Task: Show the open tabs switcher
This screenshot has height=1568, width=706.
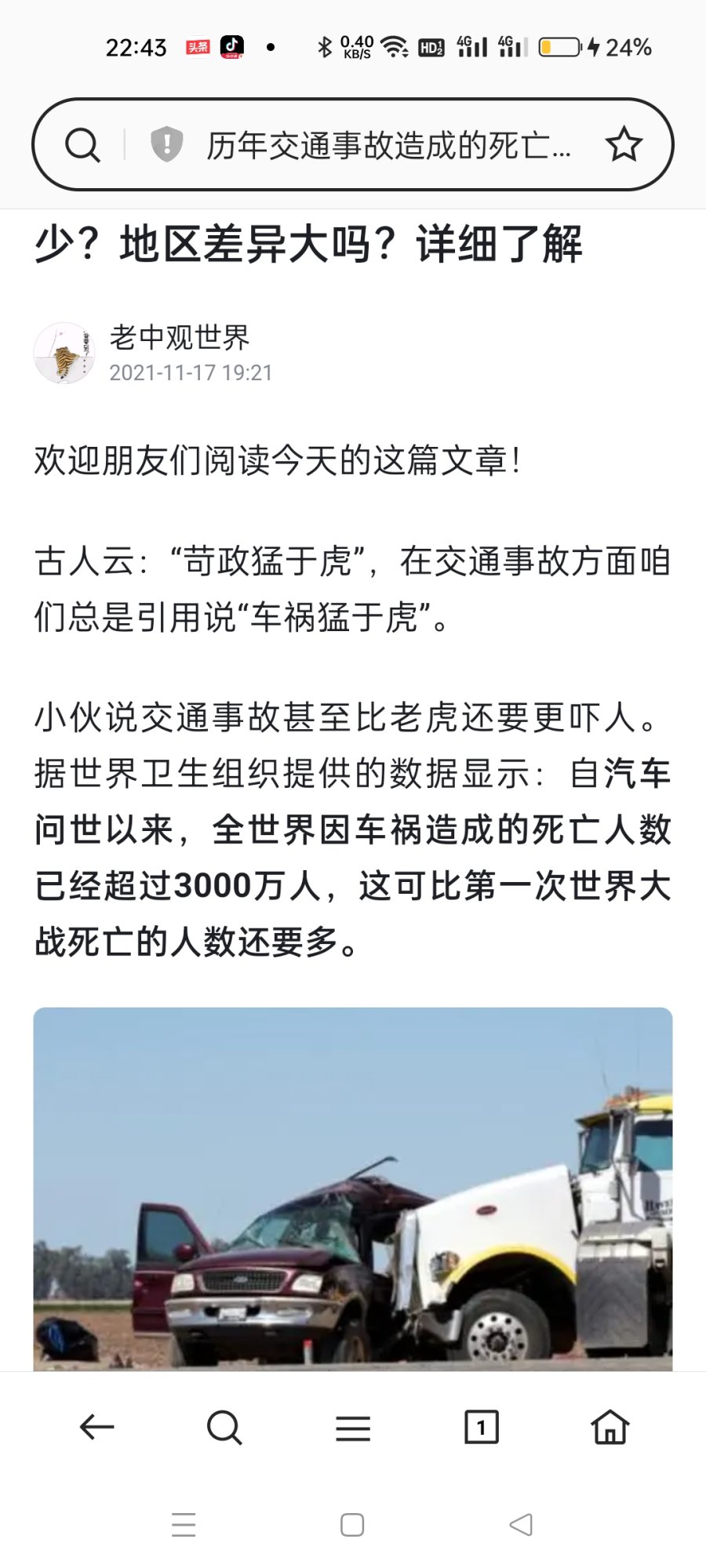Action: 482,1428
